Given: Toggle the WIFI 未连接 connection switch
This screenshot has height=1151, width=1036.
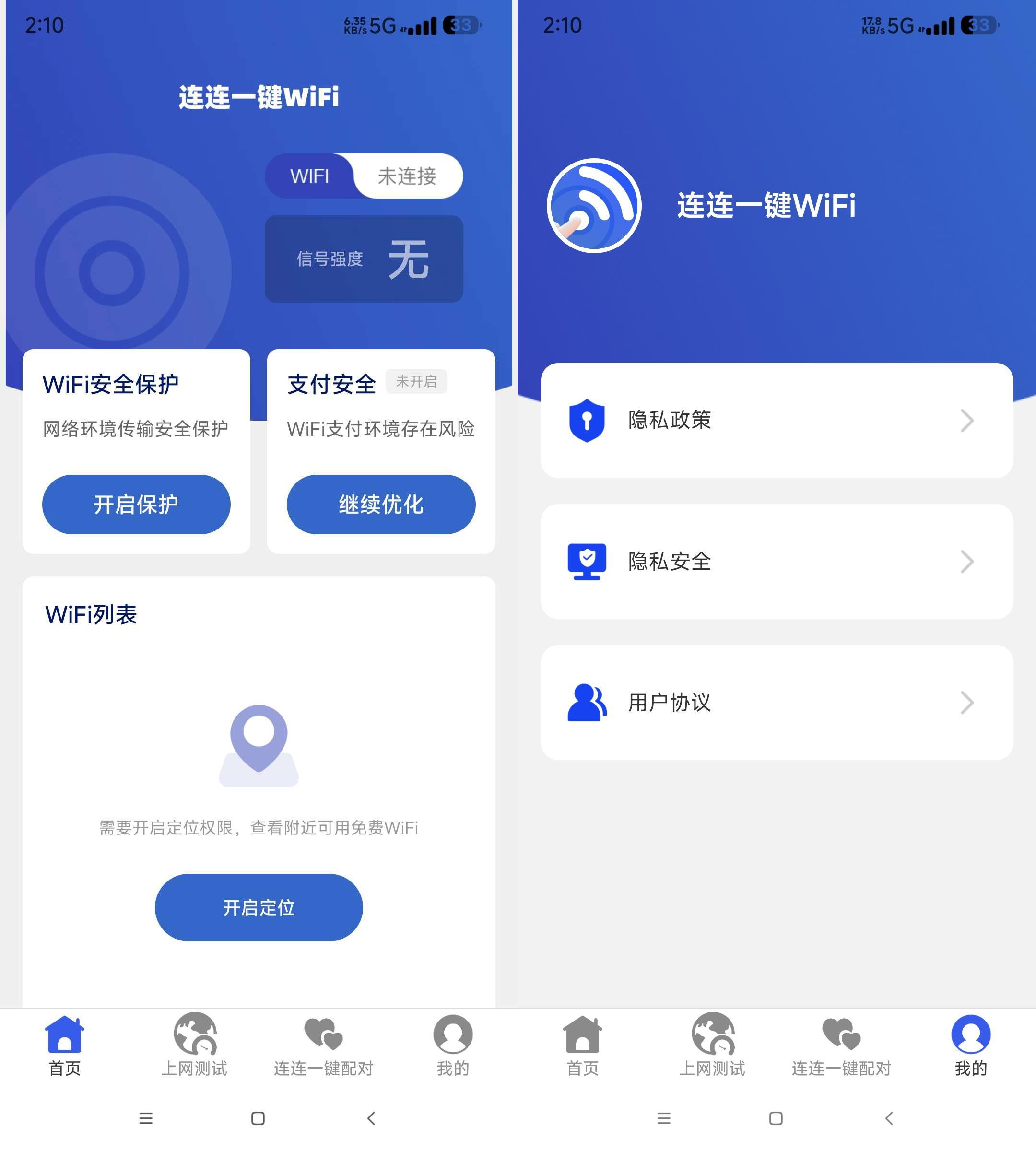Looking at the screenshot, I should (x=365, y=176).
